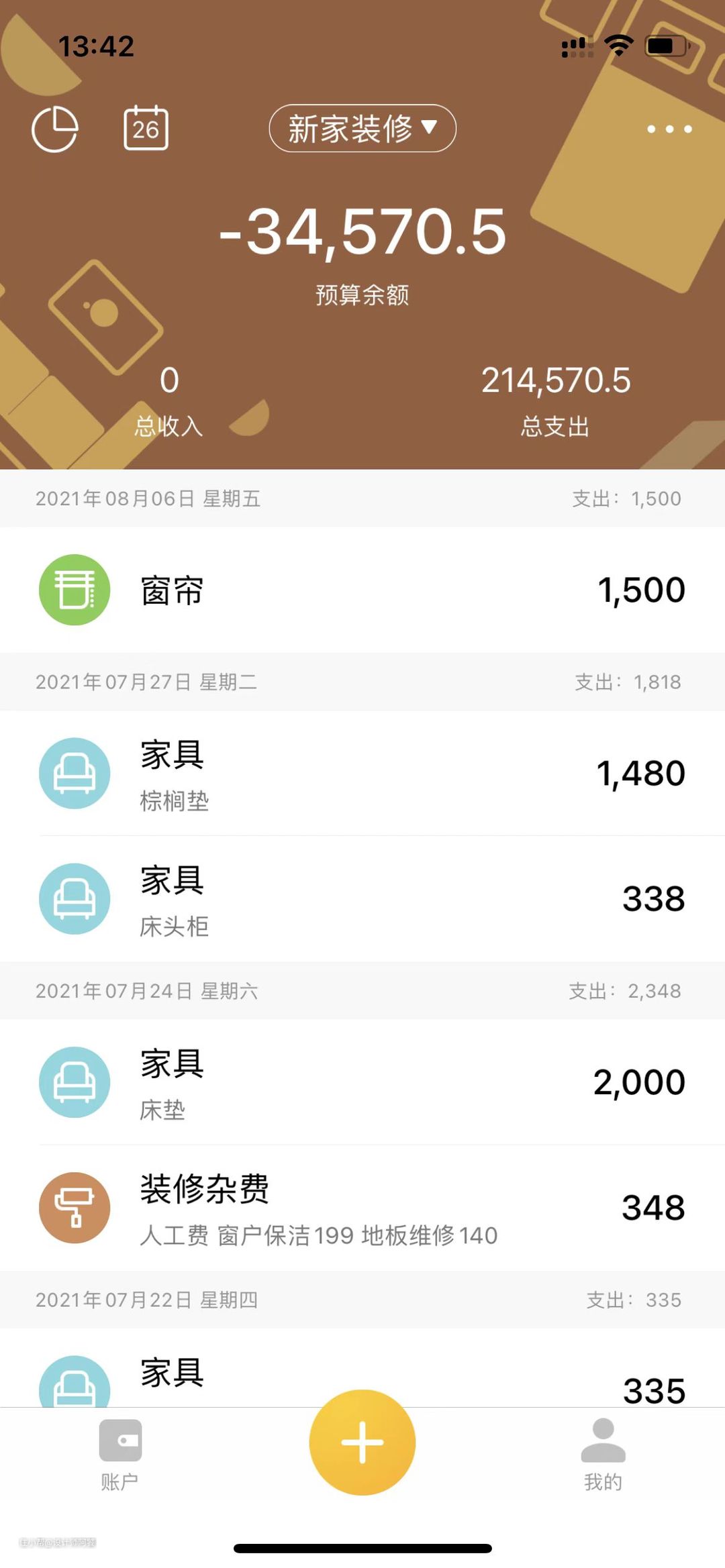
Task: Expand the 新家装修 ledger dropdown
Action: click(362, 128)
